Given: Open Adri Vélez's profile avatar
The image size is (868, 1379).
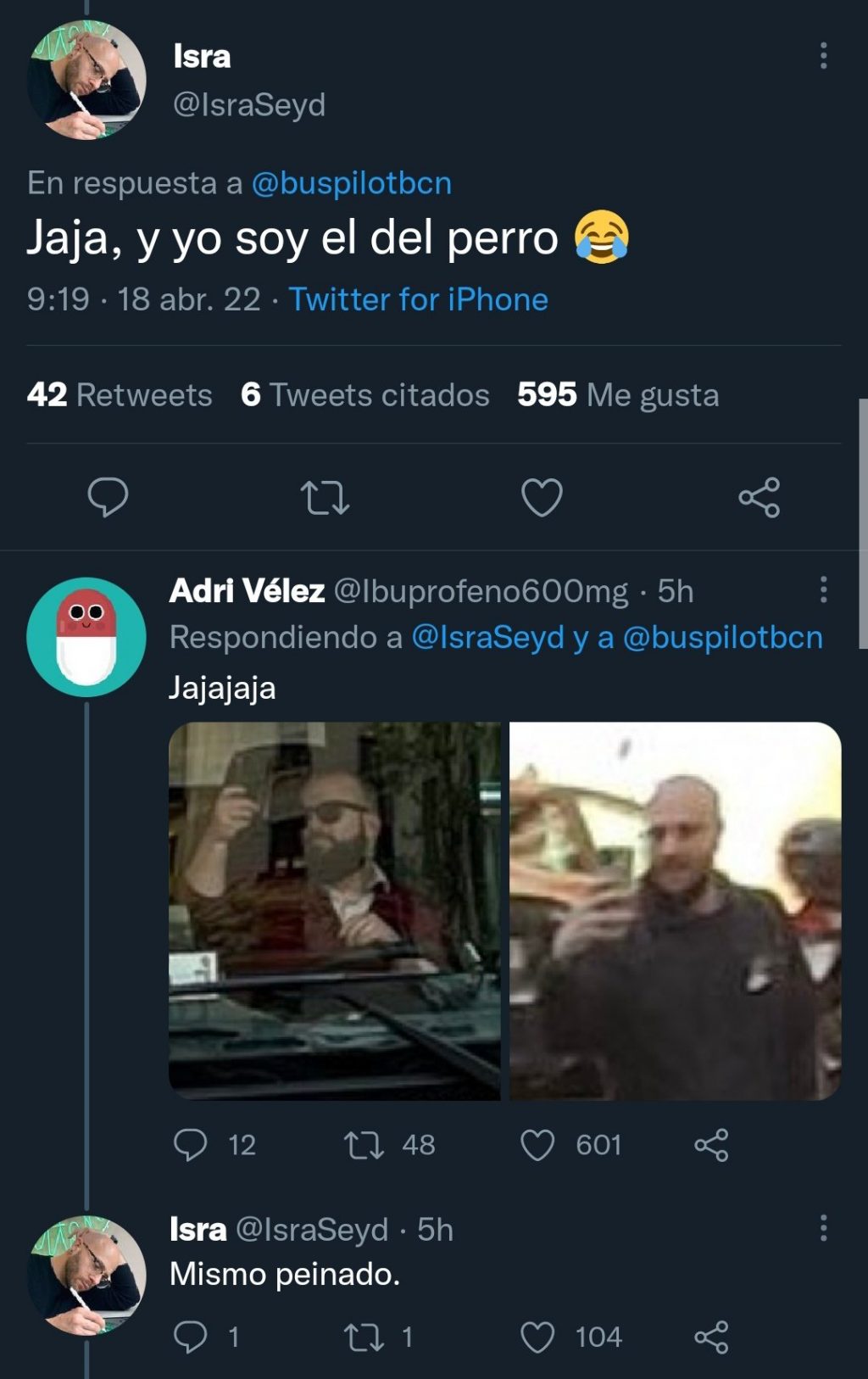Looking at the screenshot, I should click(86, 637).
